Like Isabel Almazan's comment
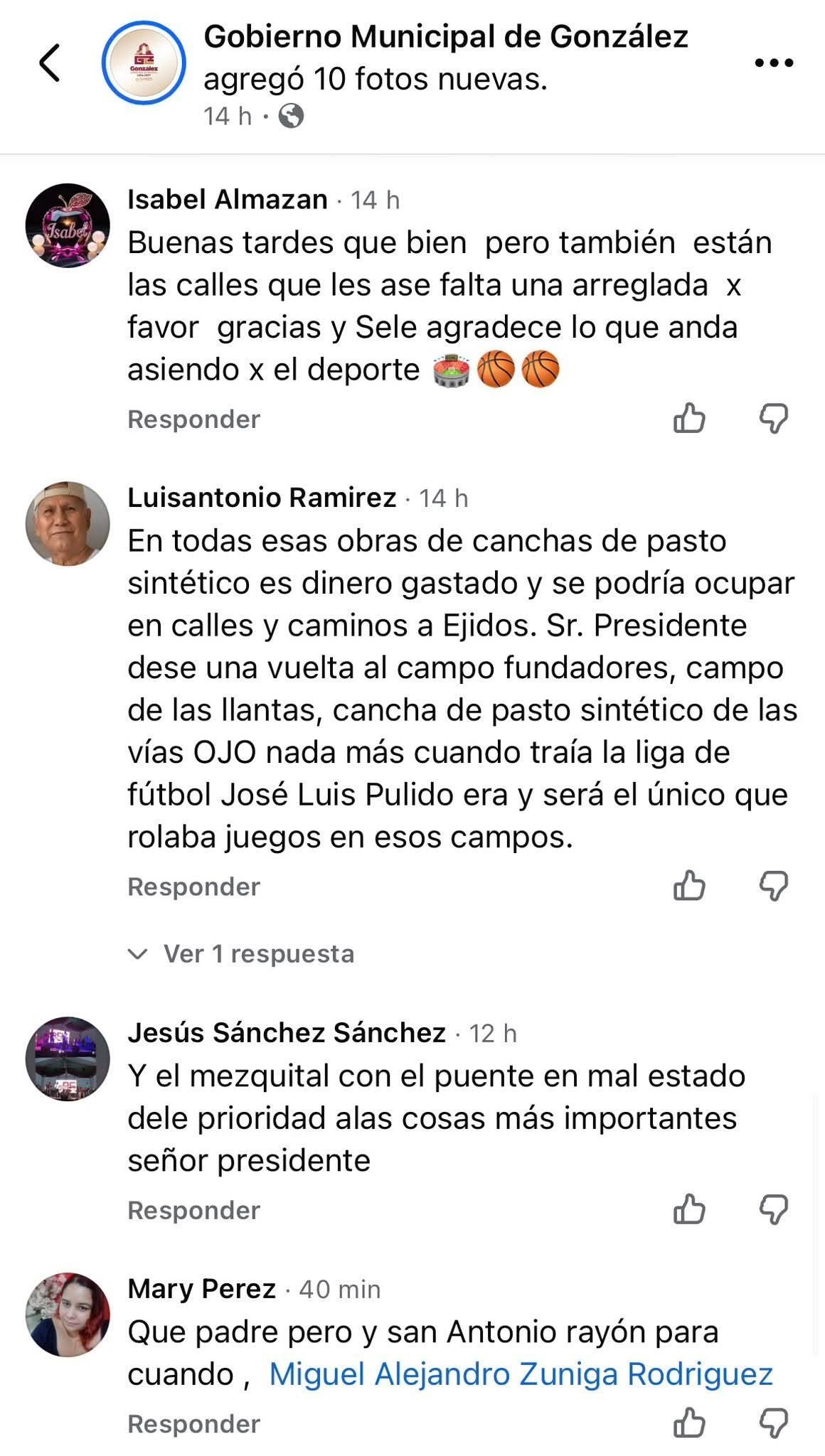 (x=688, y=418)
